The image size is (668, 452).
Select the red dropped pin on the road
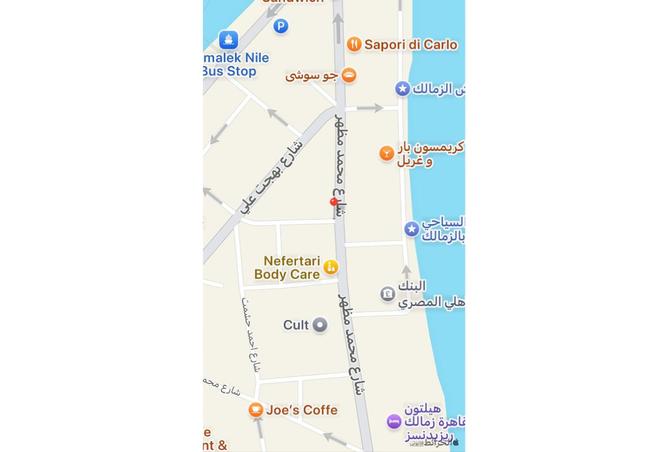click(x=334, y=202)
